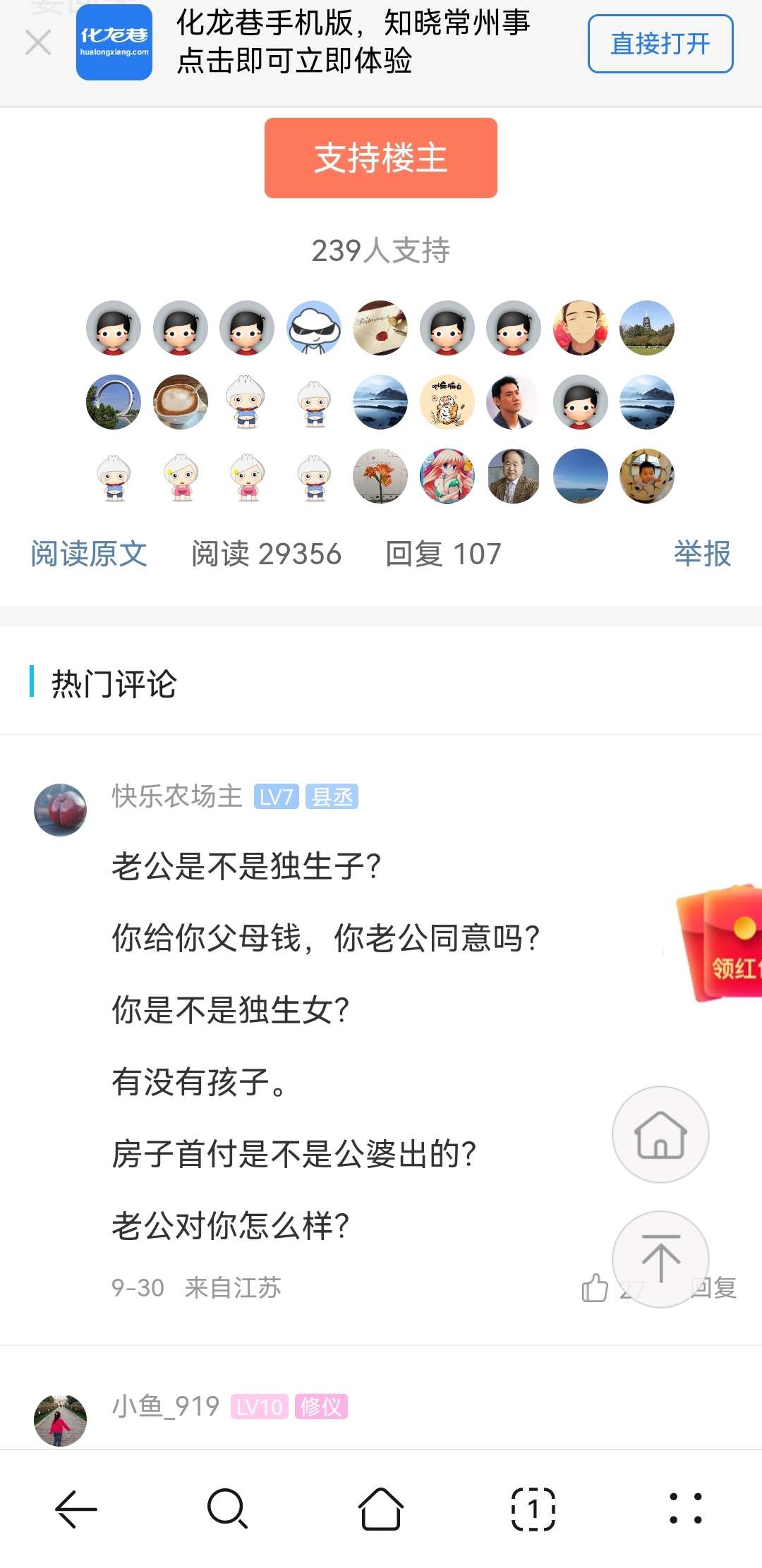Tap the 直接打开 button
762x1568 pixels.
coord(660,44)
